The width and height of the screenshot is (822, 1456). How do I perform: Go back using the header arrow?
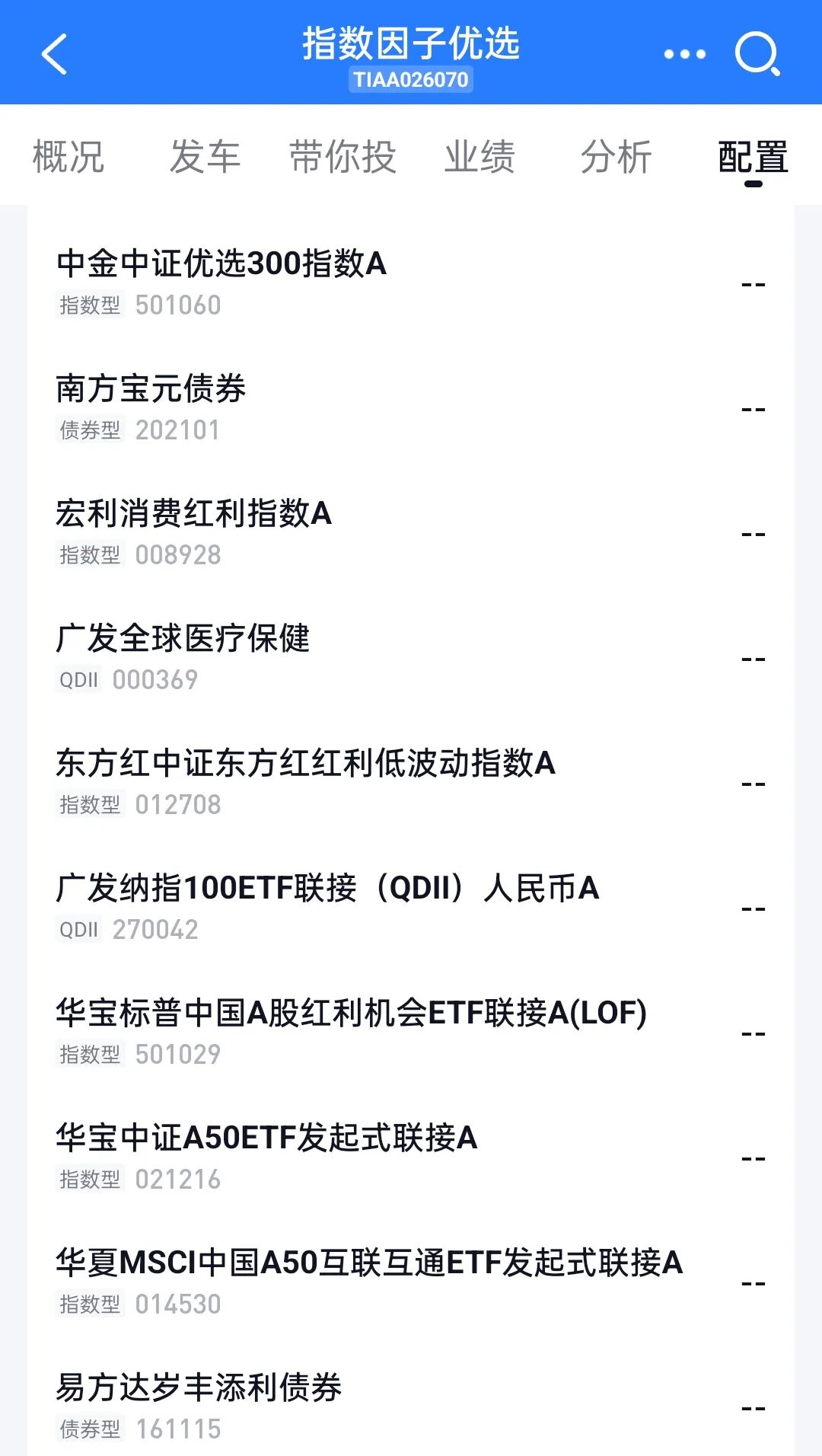55,55
